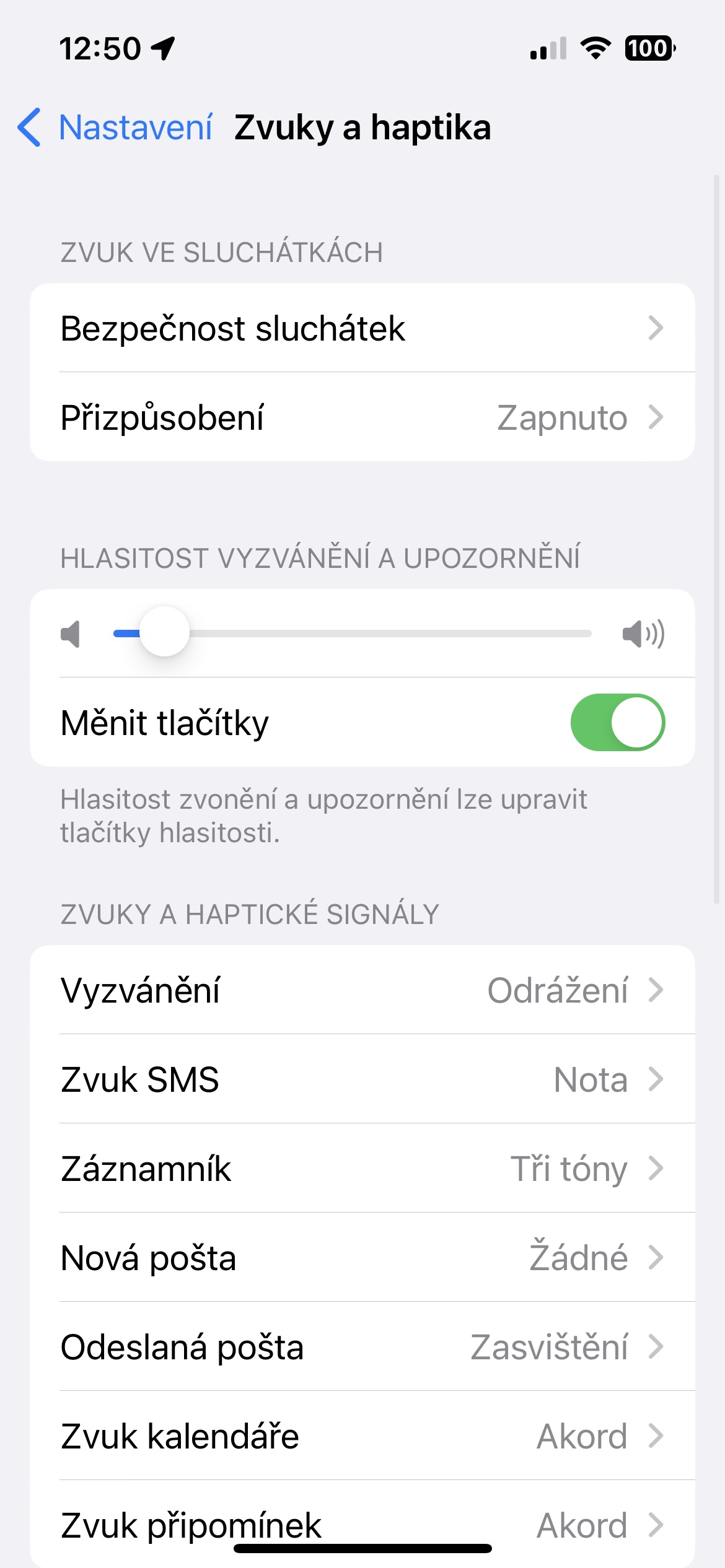This screenshot has width=725, height=1568.
Task: Open Přizpůsobení settings
Action: 362,417
